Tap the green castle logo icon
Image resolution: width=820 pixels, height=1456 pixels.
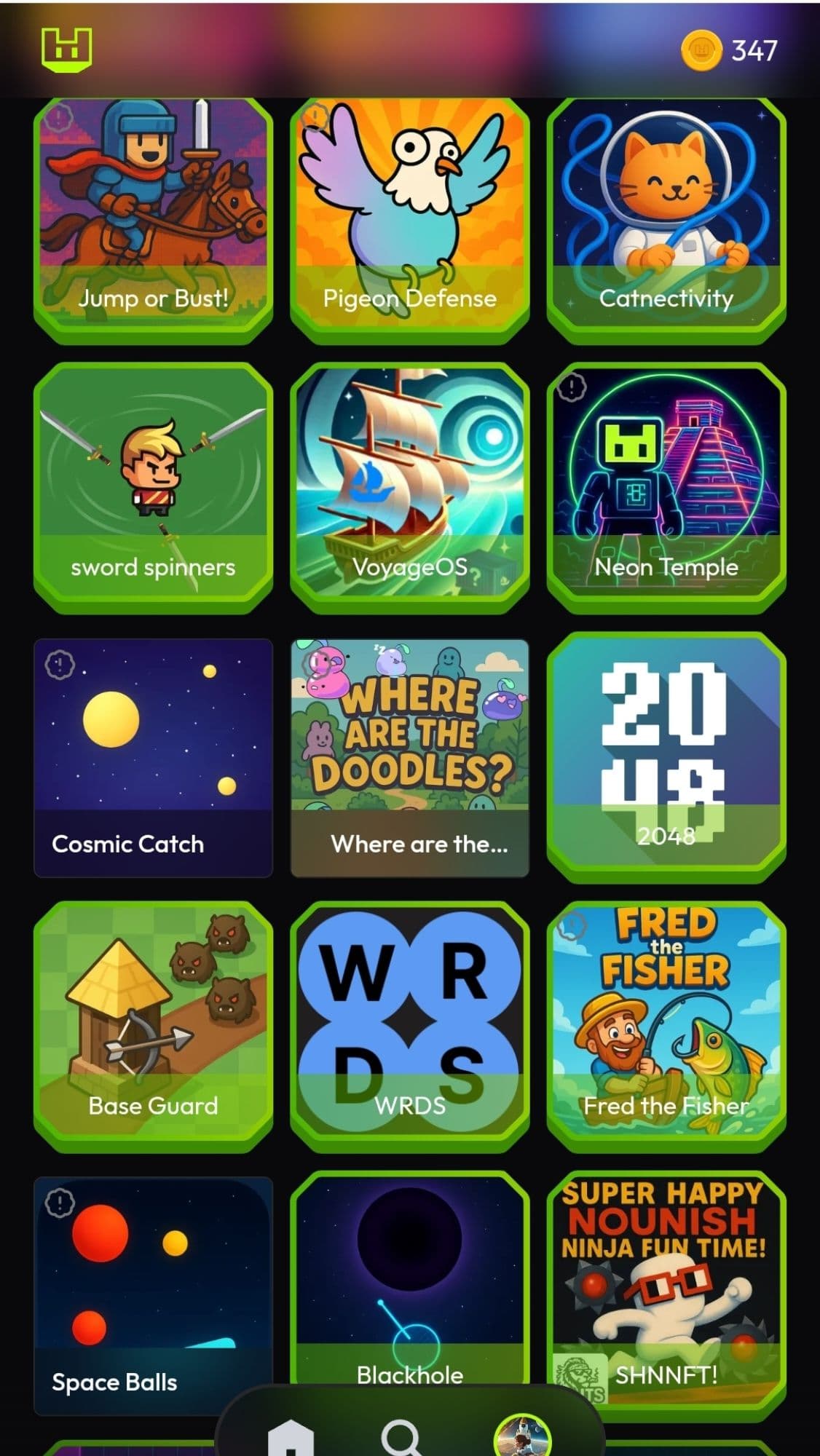[67, 50]
